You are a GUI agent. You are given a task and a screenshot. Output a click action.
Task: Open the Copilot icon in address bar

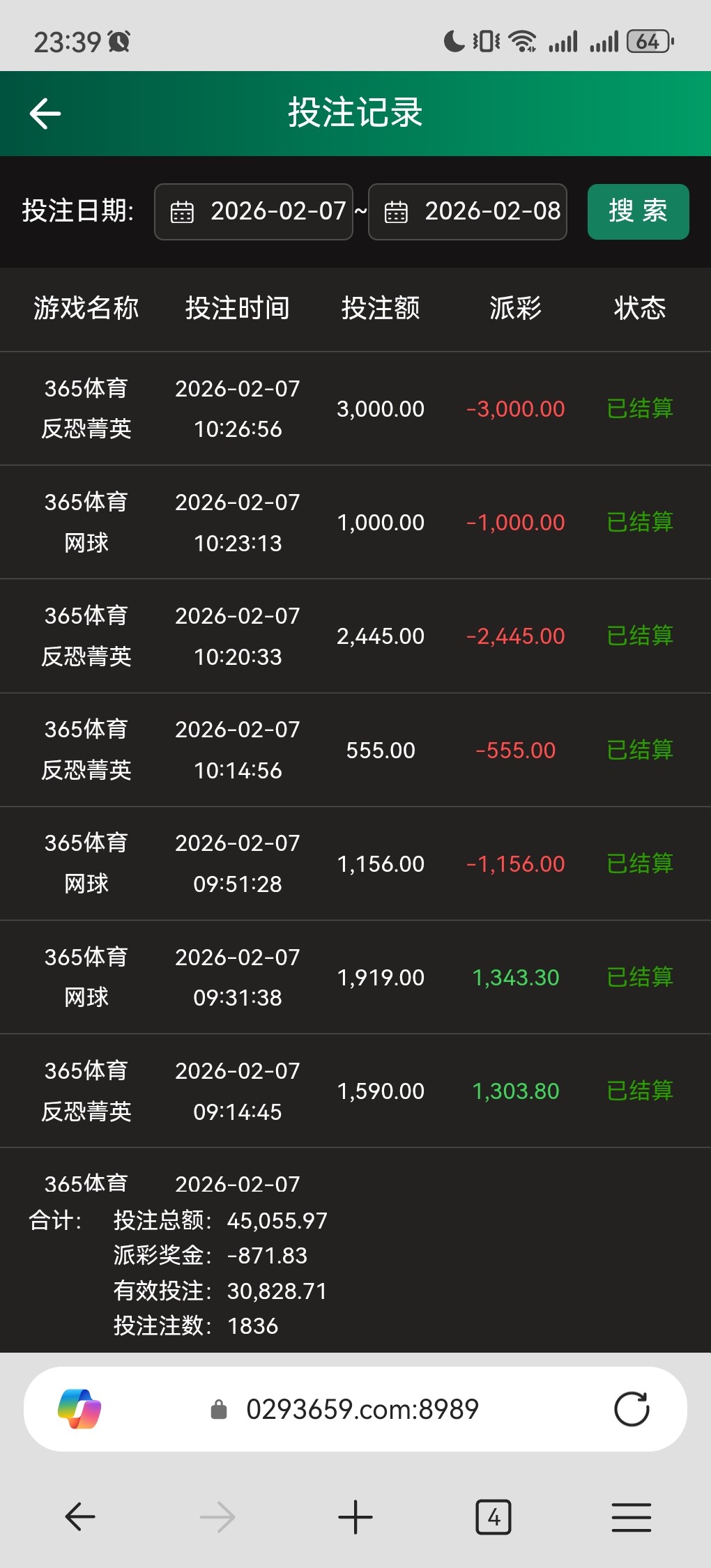tap(79, 1409)
